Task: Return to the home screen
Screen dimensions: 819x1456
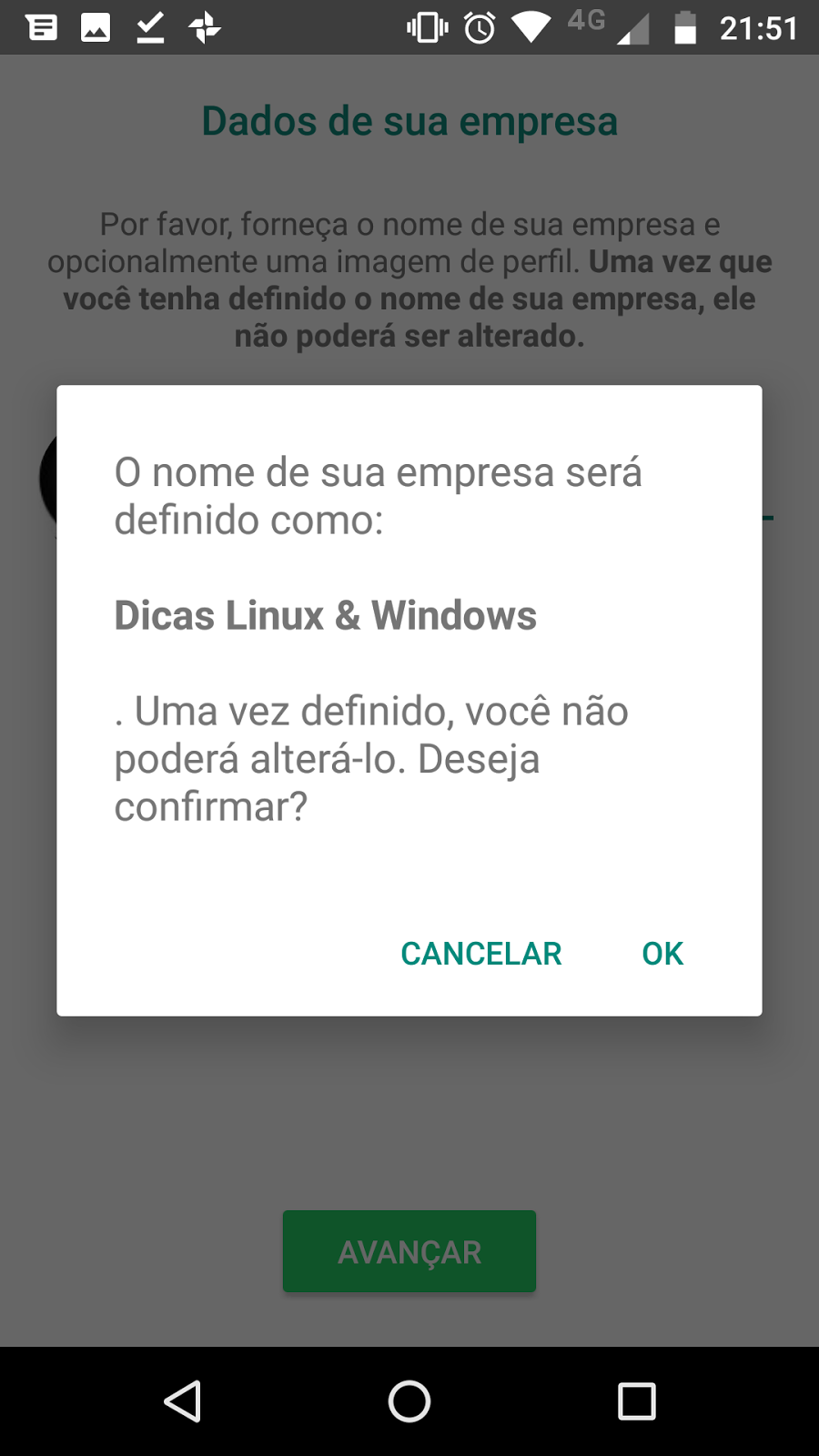Action: point(409,1400)
